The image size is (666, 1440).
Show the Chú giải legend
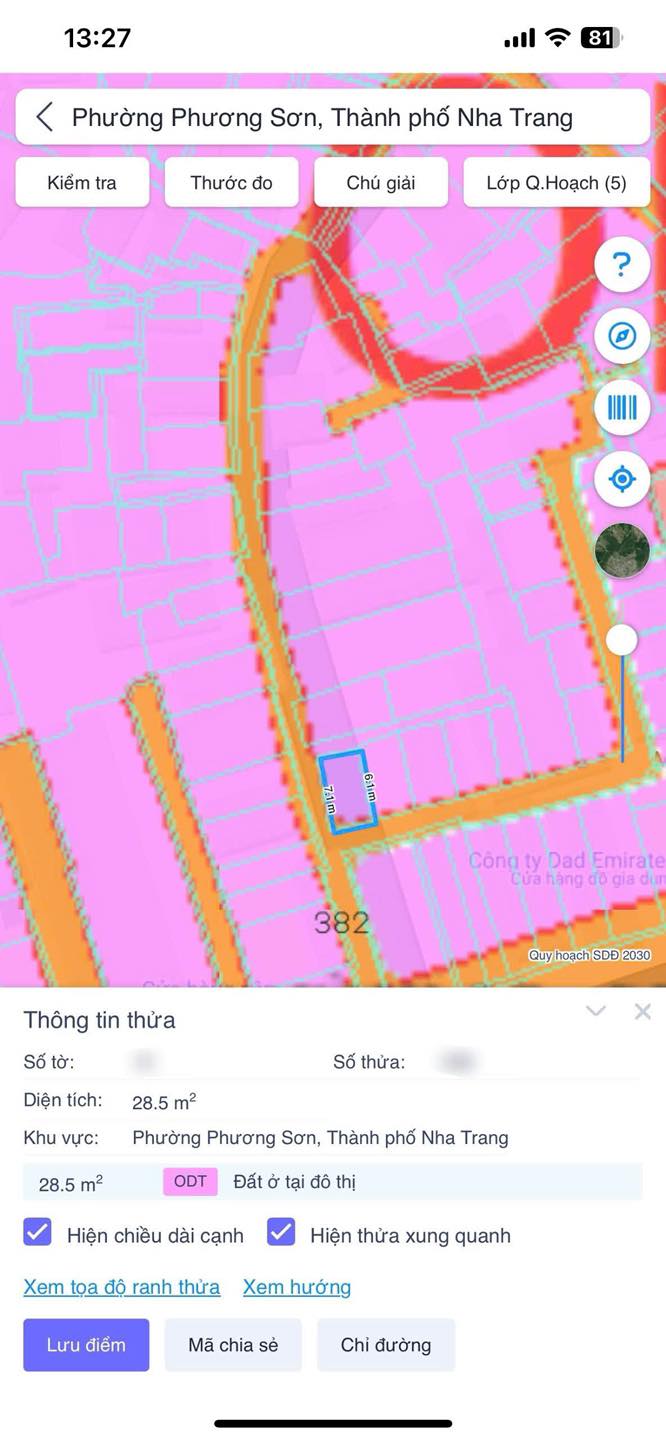[x=381, y=183]
